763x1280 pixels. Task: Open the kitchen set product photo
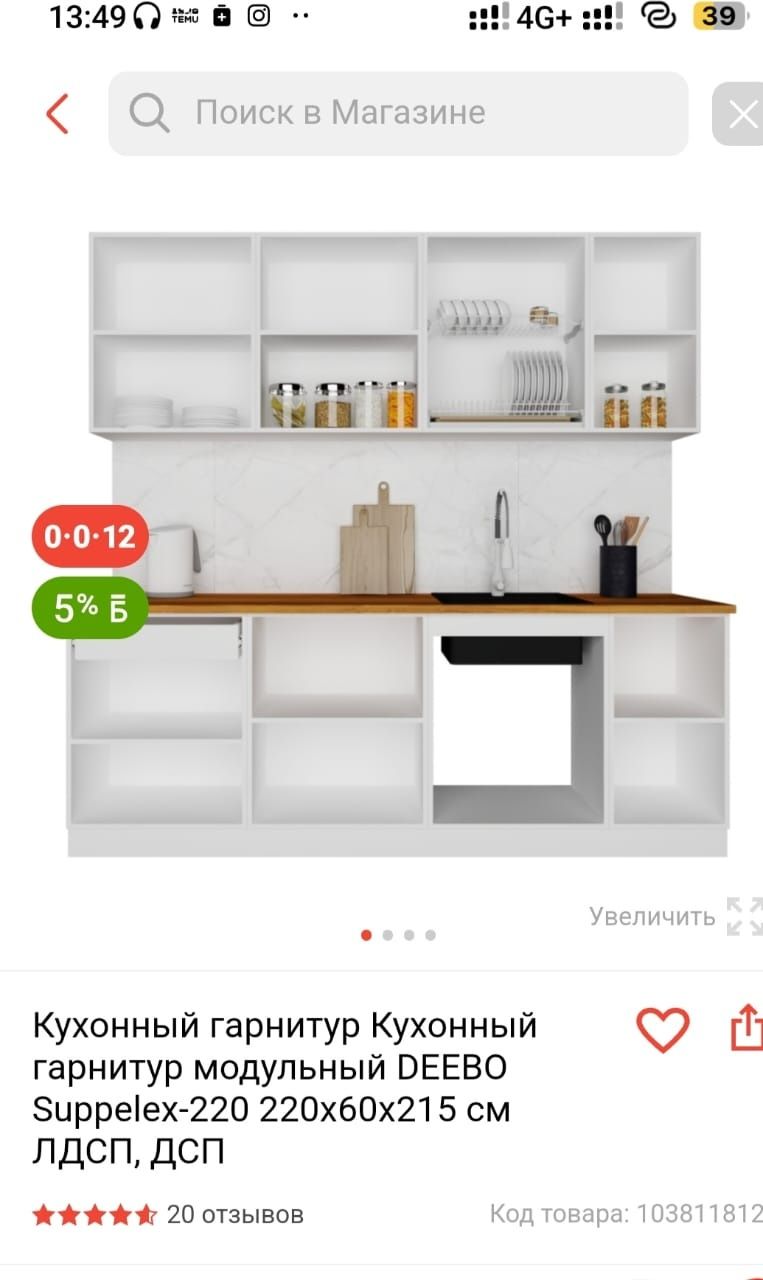[x=400, y=545]
